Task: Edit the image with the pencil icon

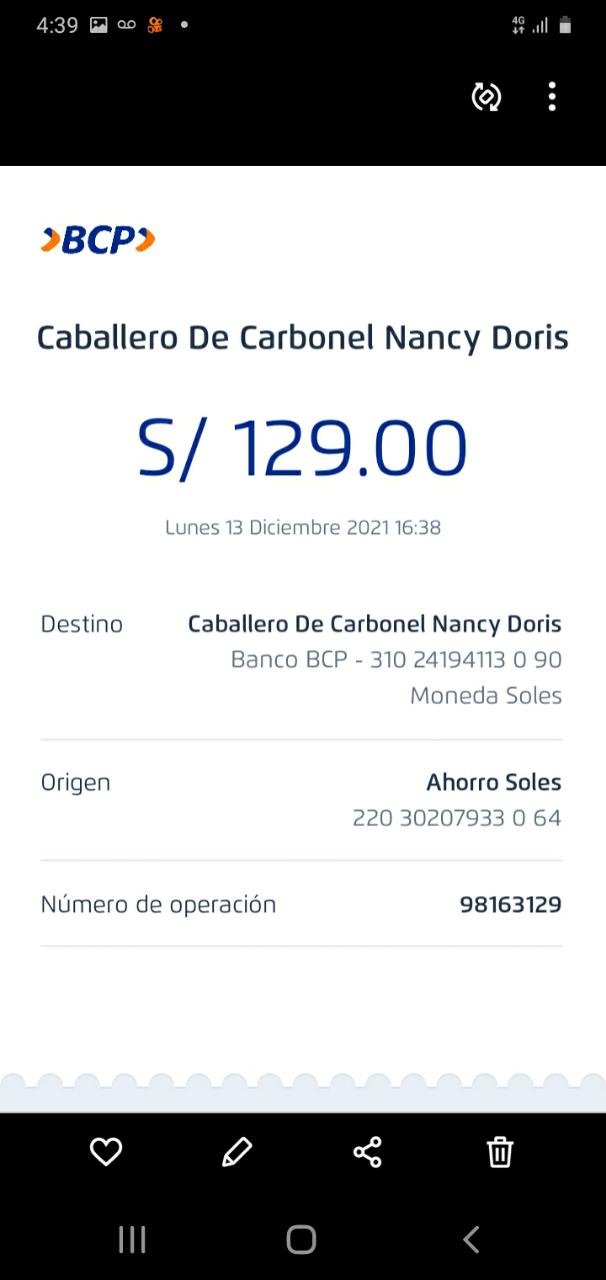Action: pos(237,1152)
